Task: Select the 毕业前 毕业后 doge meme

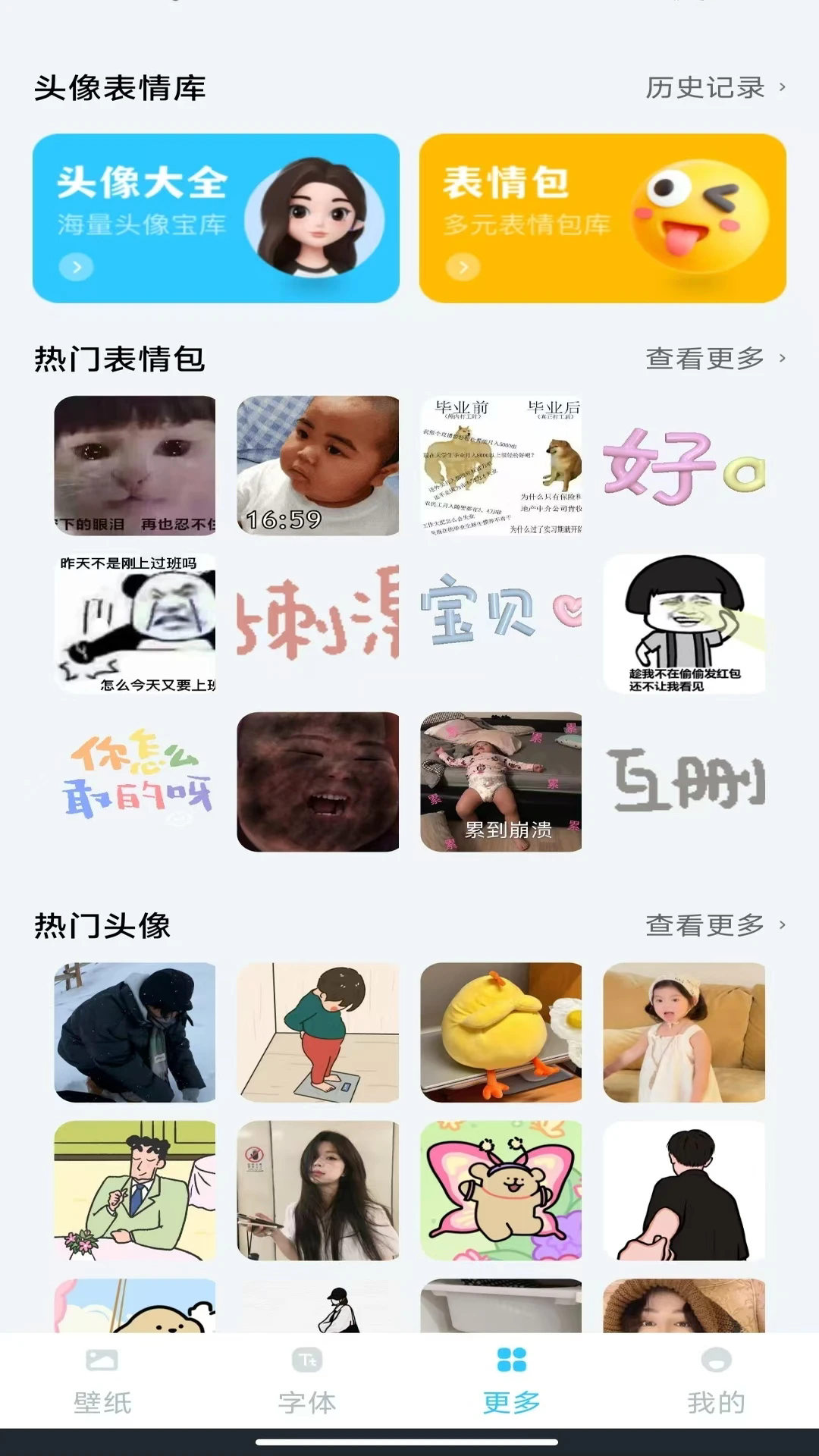Action: pos(501,466)
